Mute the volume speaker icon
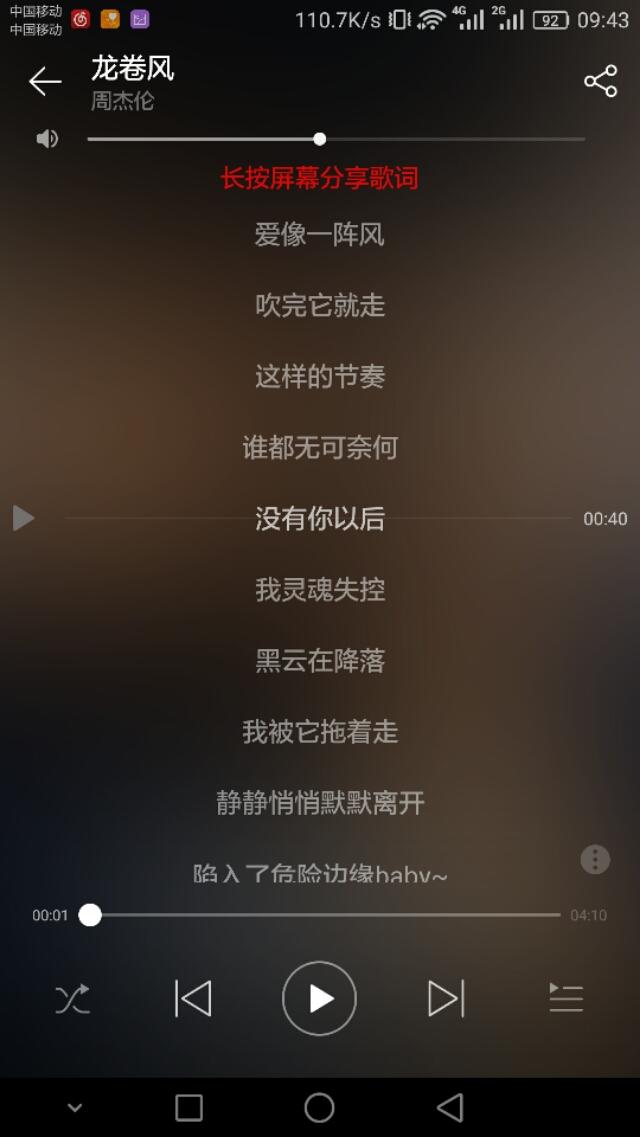The image size is (640, 1137). pyautogui.click(x=47, y=139)
